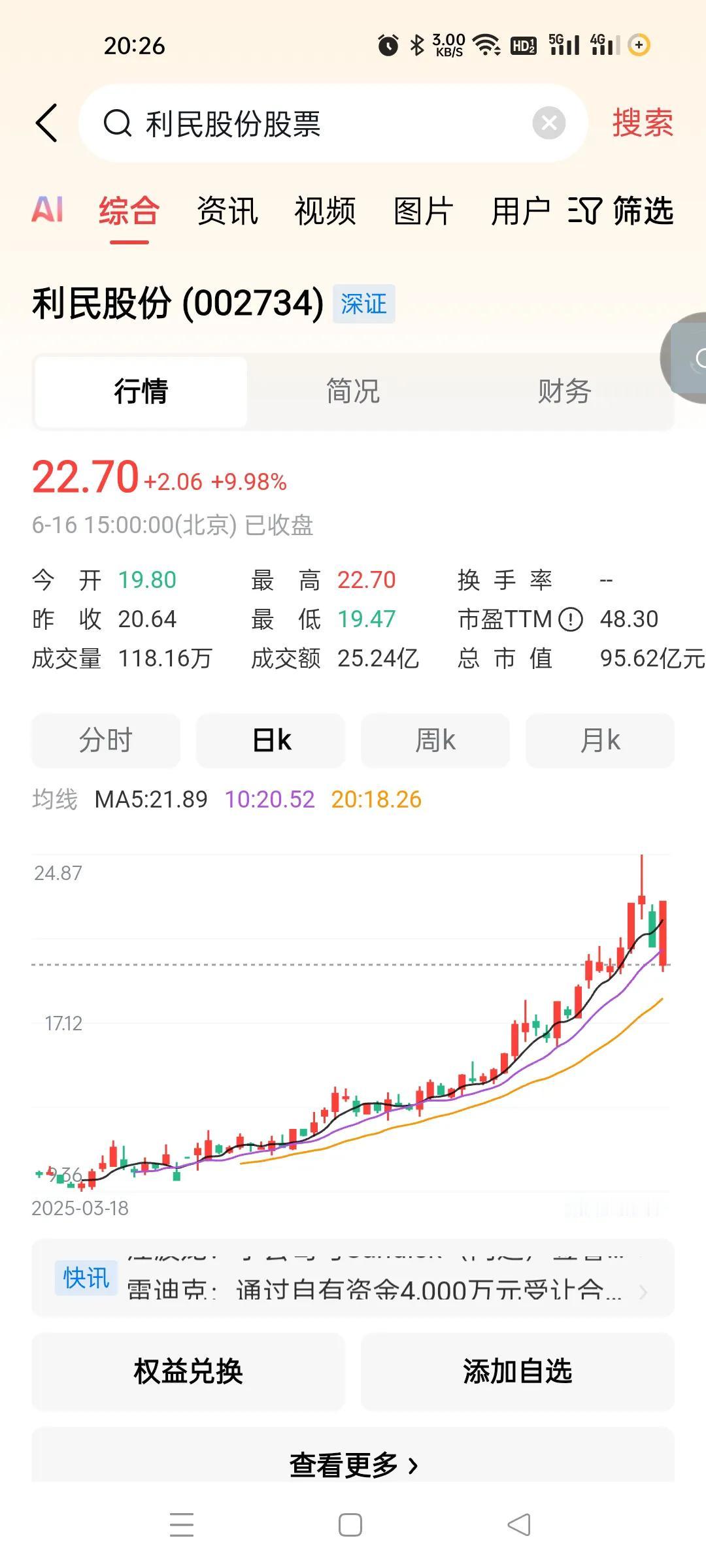
Task: Switch chart to 月k
Action: (x=600, y=740)
